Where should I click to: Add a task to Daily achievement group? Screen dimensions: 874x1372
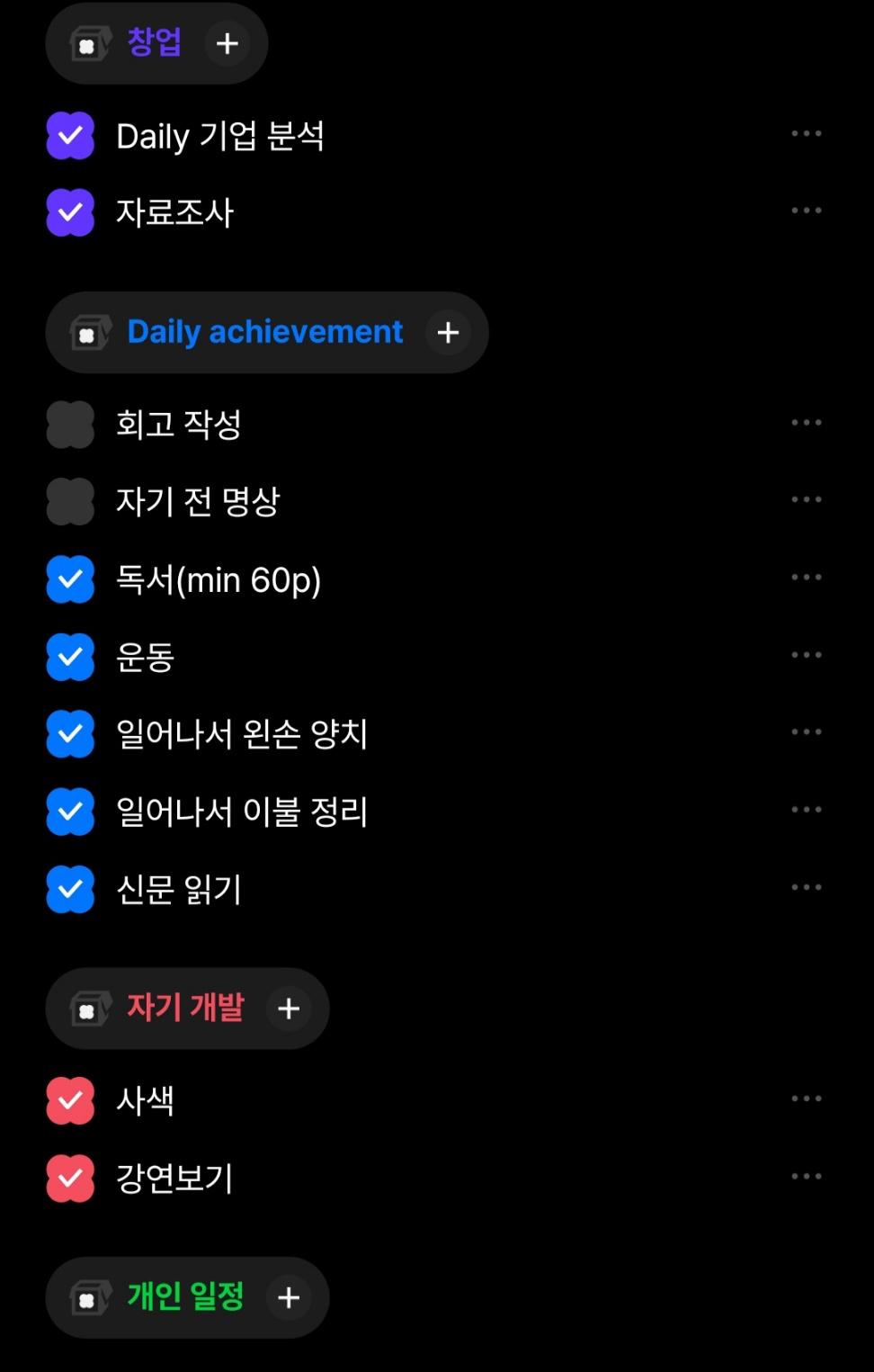(x=448, y=332)
